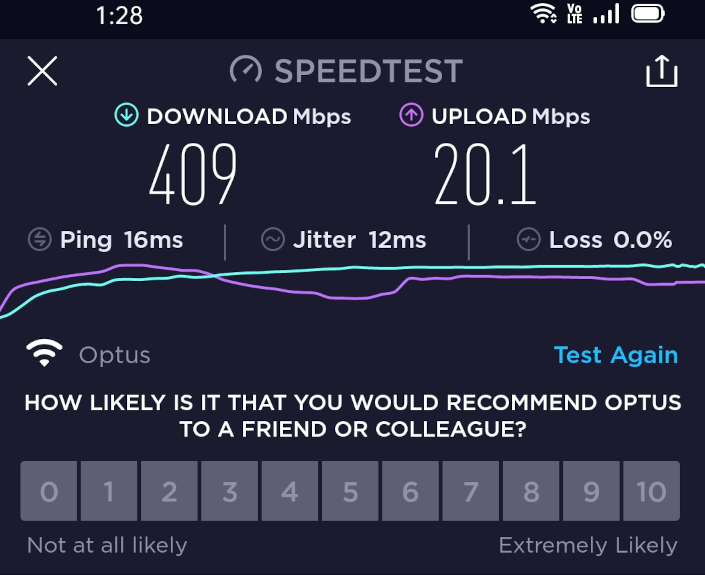Image resolution: width=705 pixels, height=575 pixels.
Task: Give Optus a score of 4
Action: click(x=289, y=491)
